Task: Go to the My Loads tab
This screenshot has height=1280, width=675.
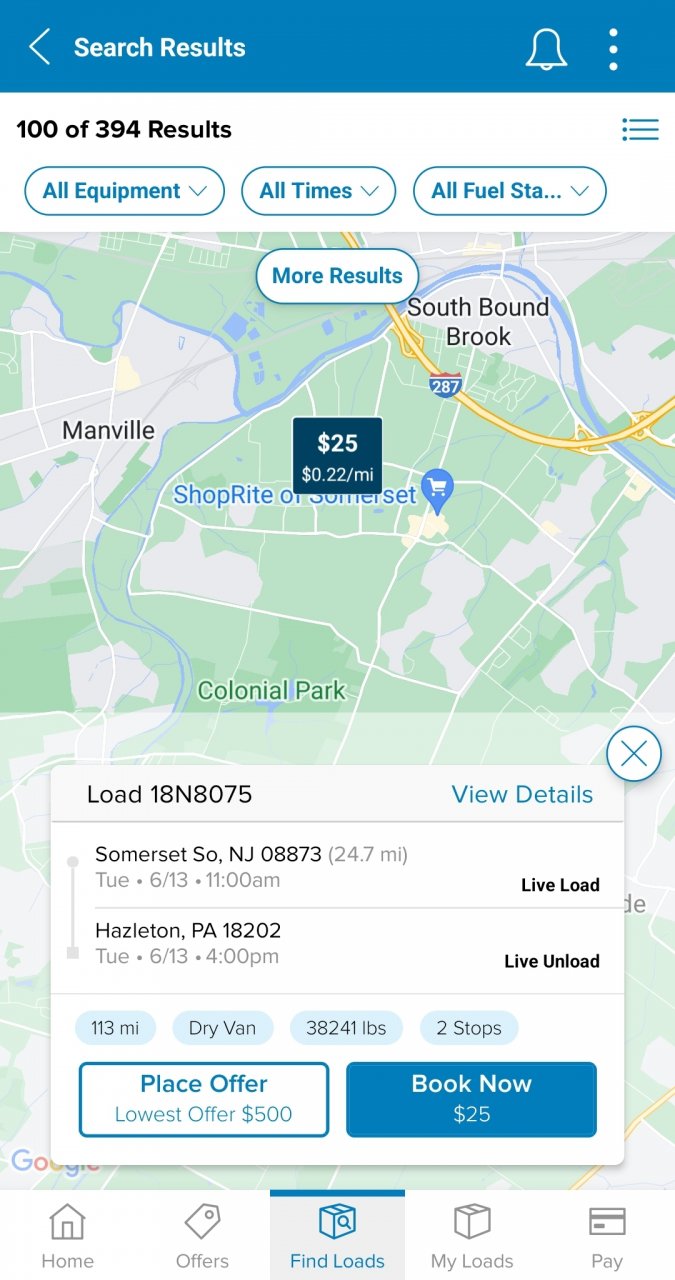Action: [x=472, y=1236]
